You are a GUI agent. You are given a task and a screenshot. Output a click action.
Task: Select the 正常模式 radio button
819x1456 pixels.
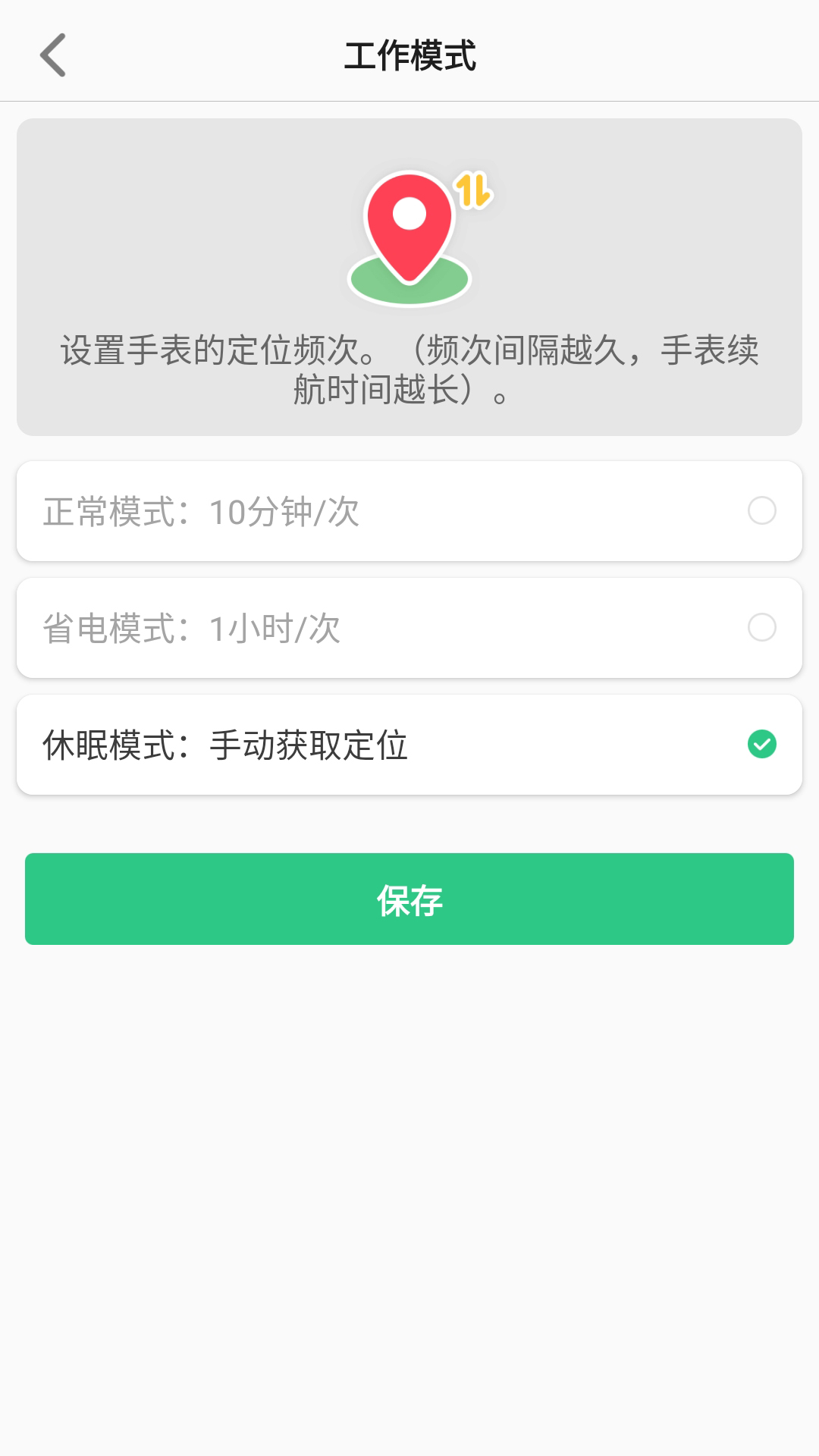point(761,510)
